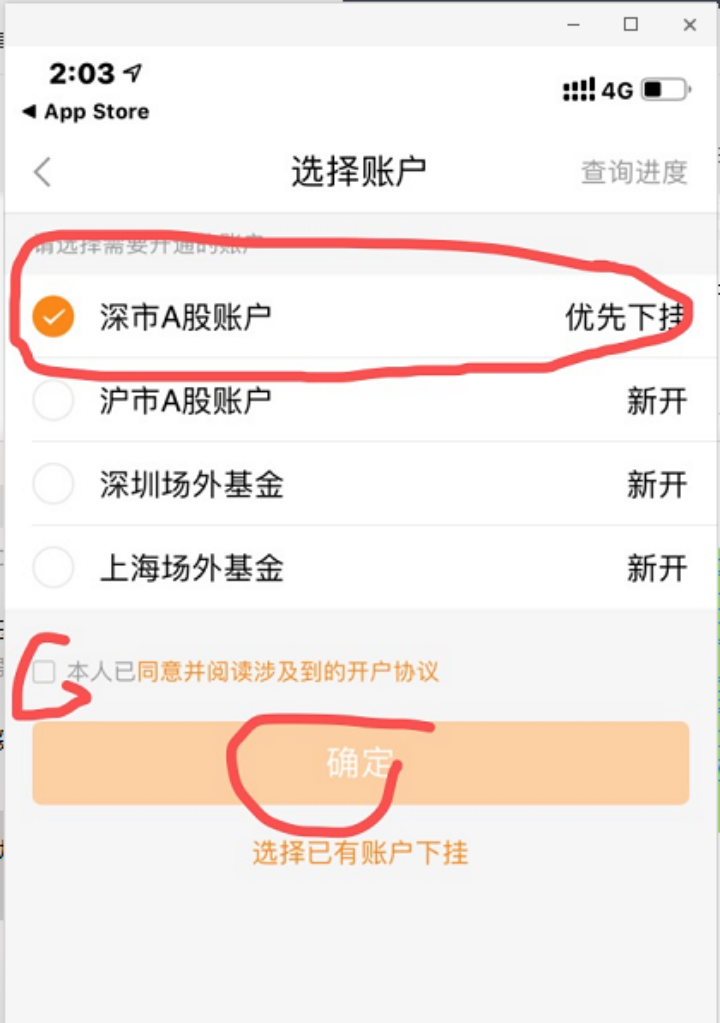Tap the 优先下挂 label next to 深市A股账户
This screenshot has width=720, height=1023.
(626, 316)
